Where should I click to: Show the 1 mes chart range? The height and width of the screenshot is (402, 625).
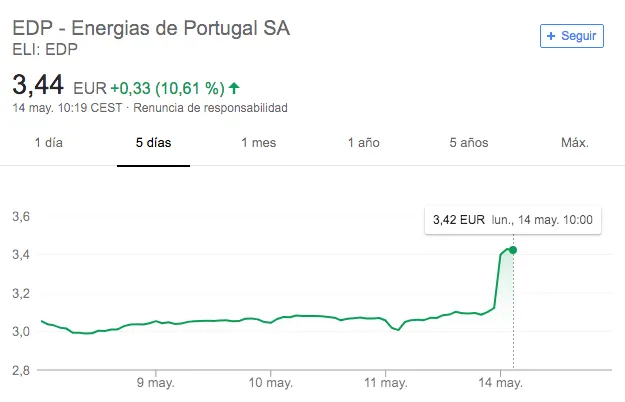click(258, 143)
